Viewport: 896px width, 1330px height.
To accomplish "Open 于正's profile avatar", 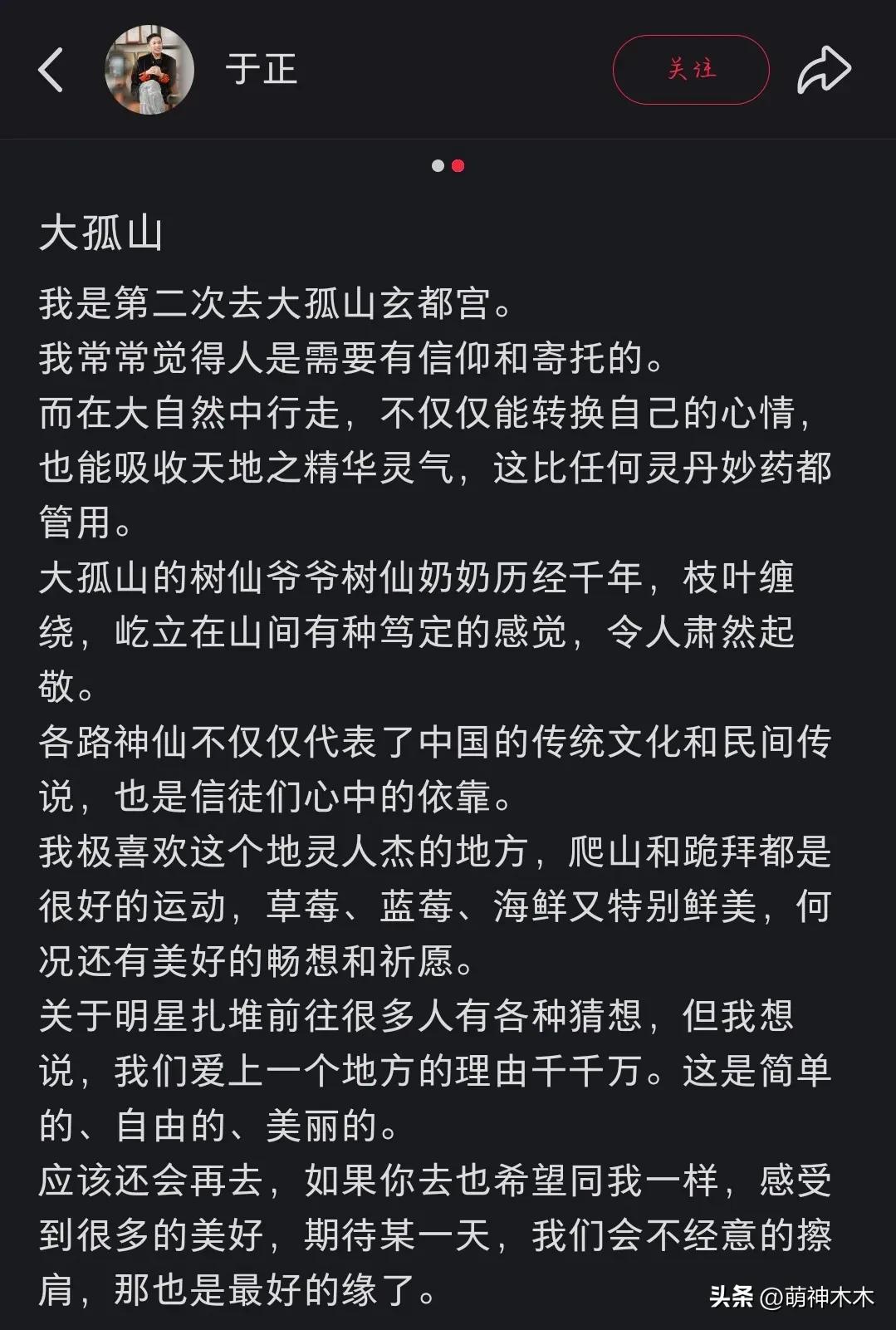I will tap(149, 69).
